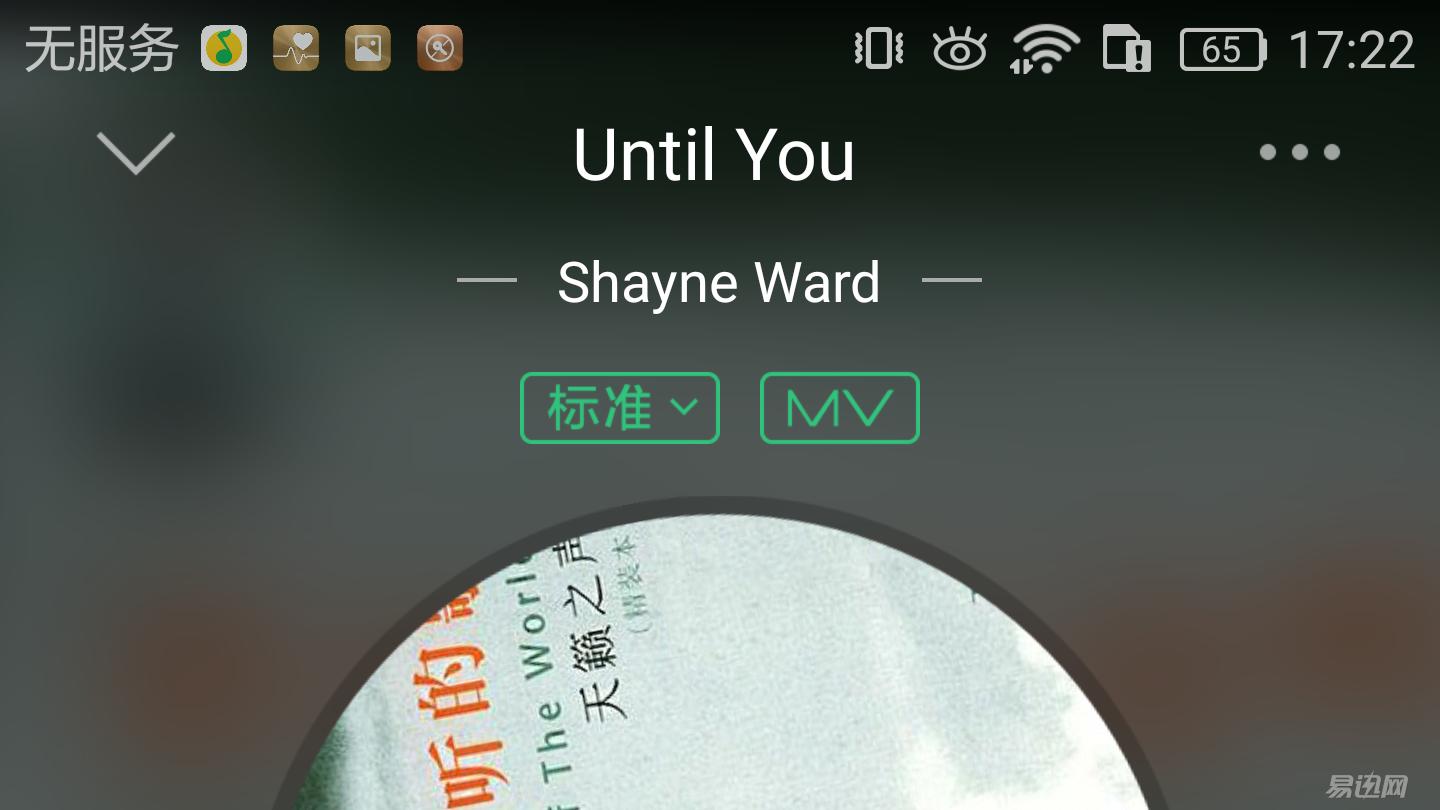Open the three-dot overflow menu
1440x810 pixels.
point(1299,152)
